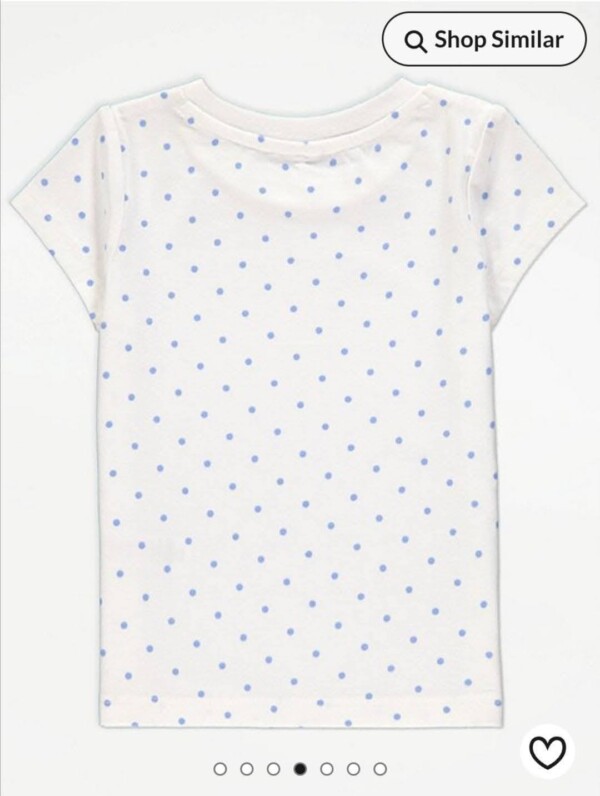
Task: Jump to the first image dot
Action: 221,769
